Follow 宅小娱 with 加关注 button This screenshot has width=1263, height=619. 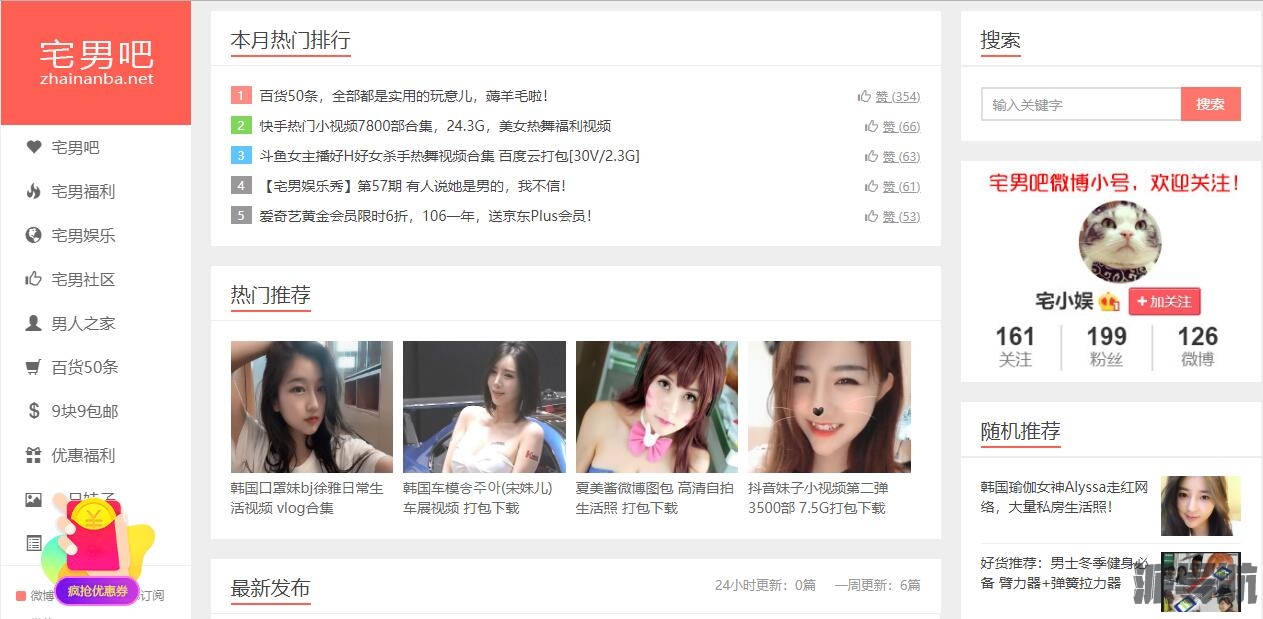click(1164, 302)
